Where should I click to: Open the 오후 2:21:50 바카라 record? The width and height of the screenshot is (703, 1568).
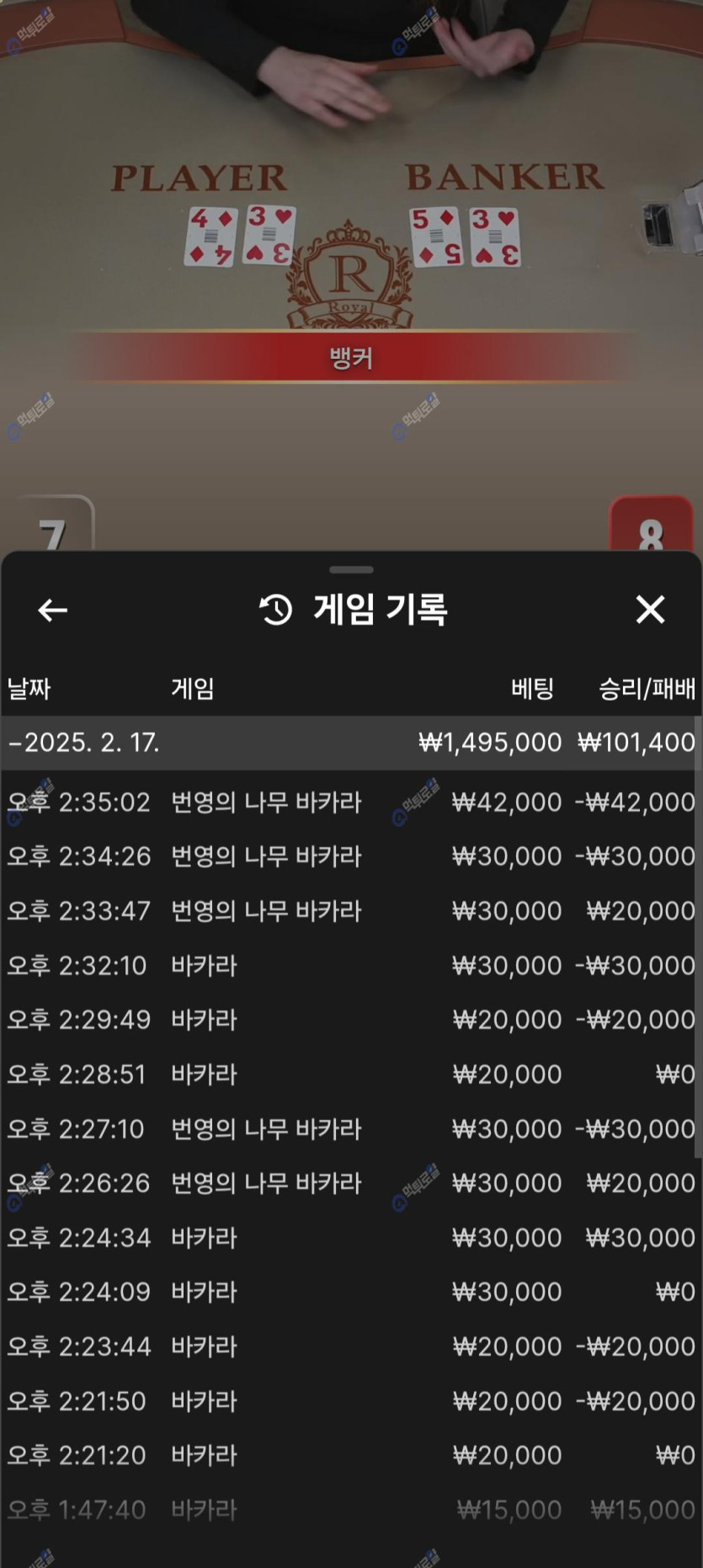[350, 1401]
